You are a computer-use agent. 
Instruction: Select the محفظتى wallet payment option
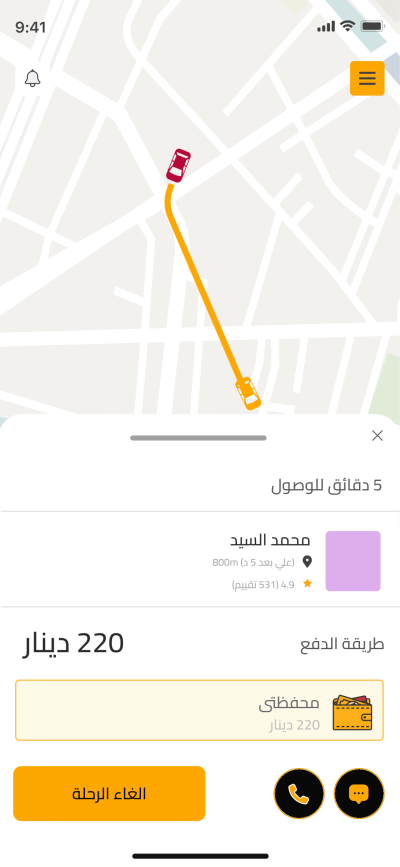199,710
